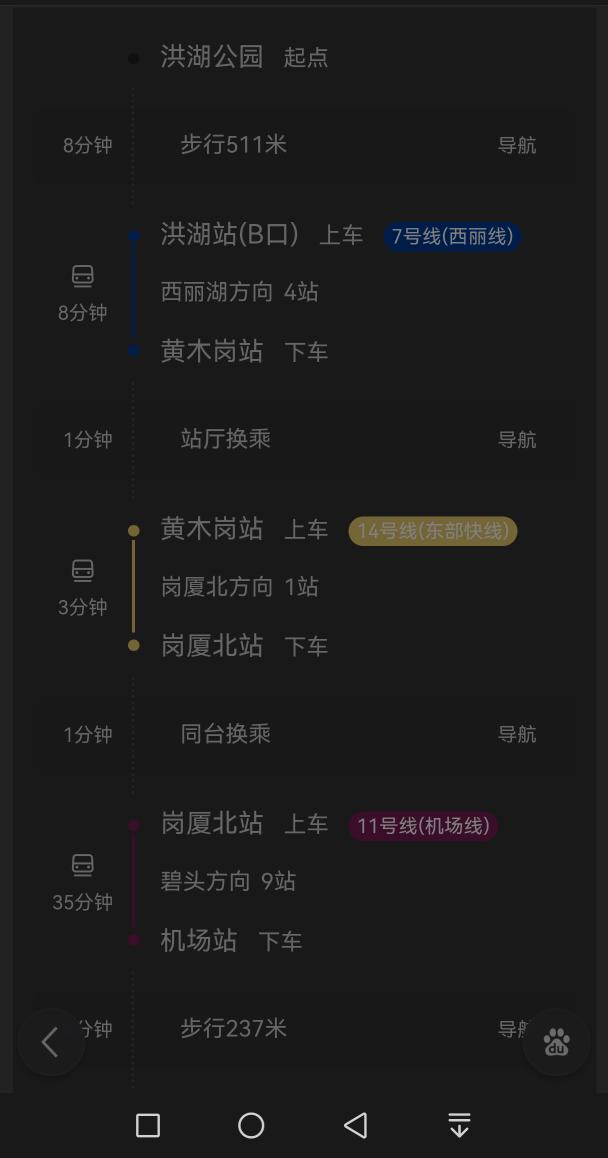Expand the 西丽湖方向 4站 stop list

click(x=240, y=292)
